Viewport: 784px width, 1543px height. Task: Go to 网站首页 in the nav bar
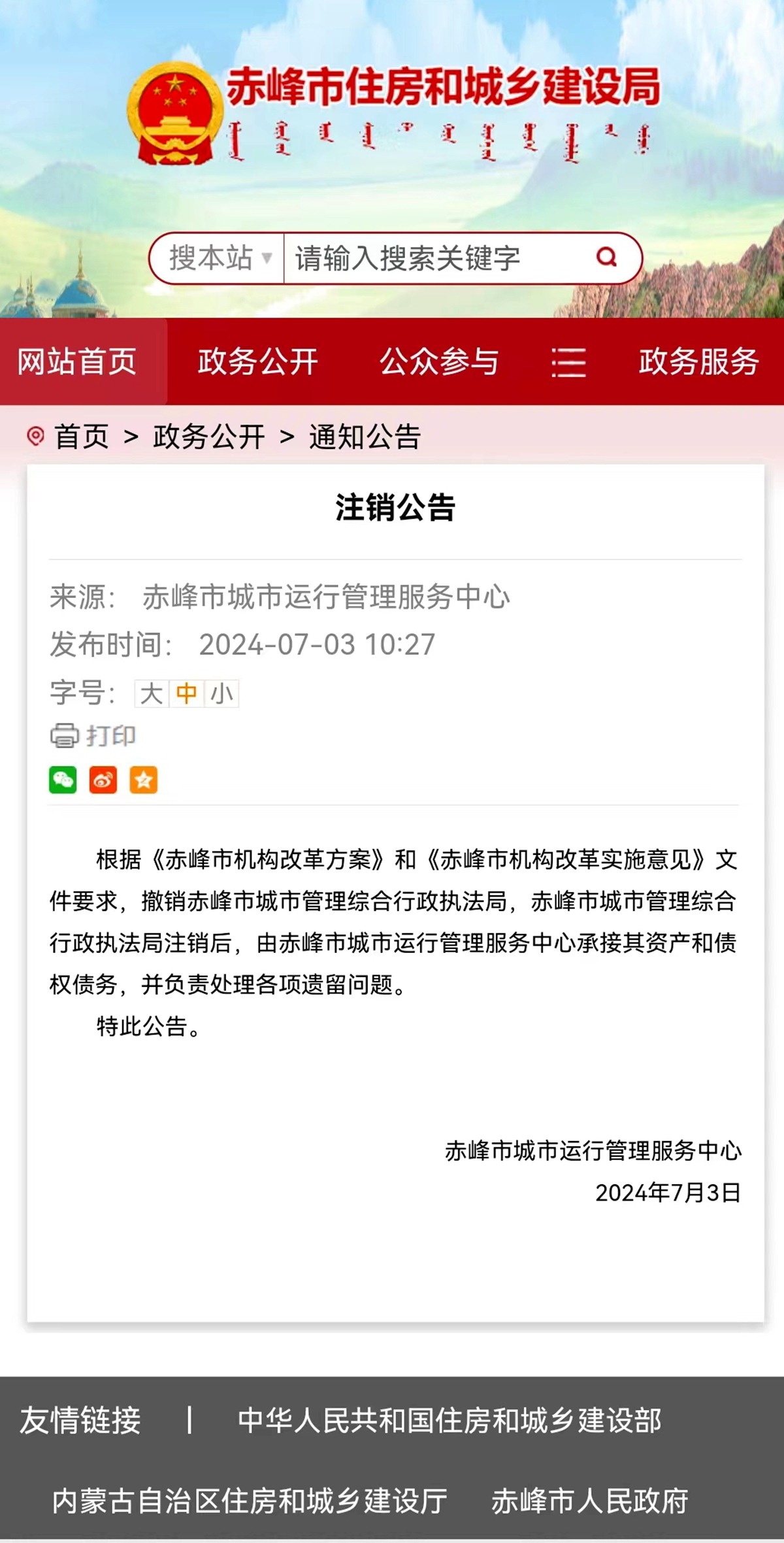point(77,361)
